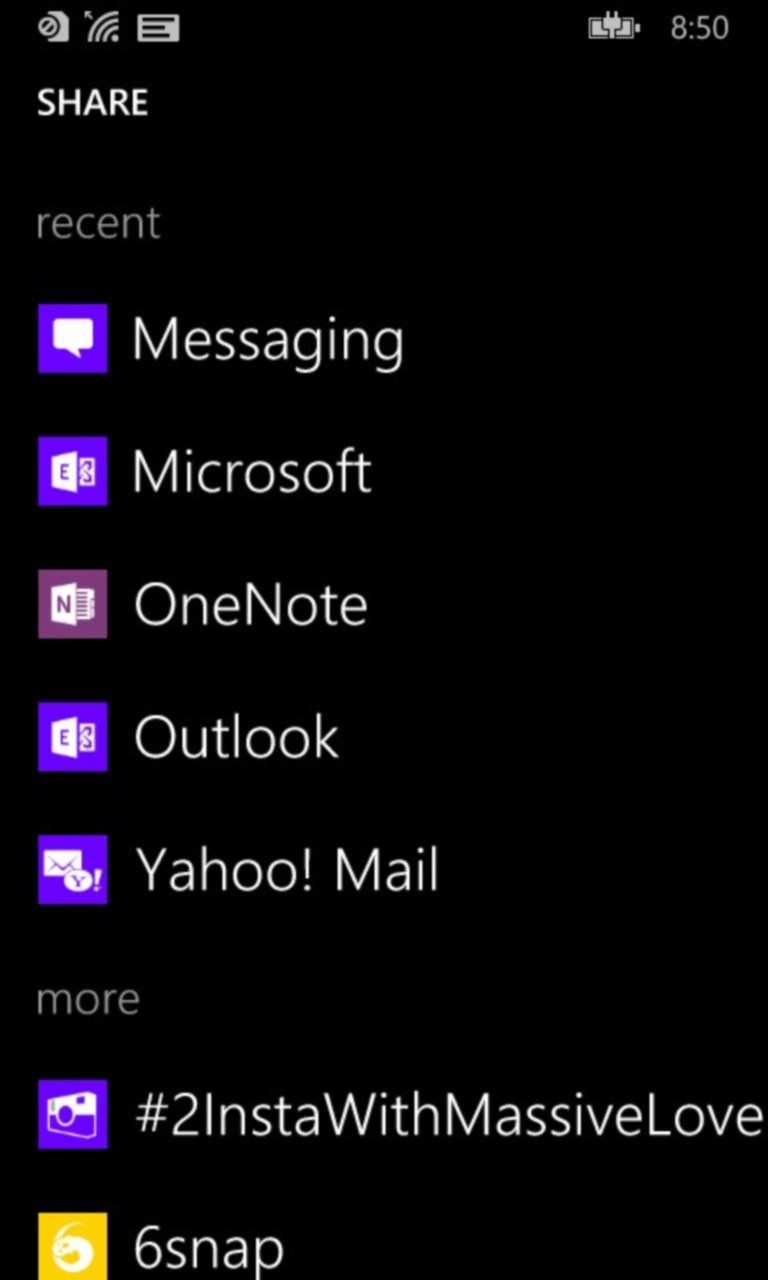Share to OneNote
The height and width of the screenshot is (1280, 768).
pyautogui.click(x=250, y=604)
